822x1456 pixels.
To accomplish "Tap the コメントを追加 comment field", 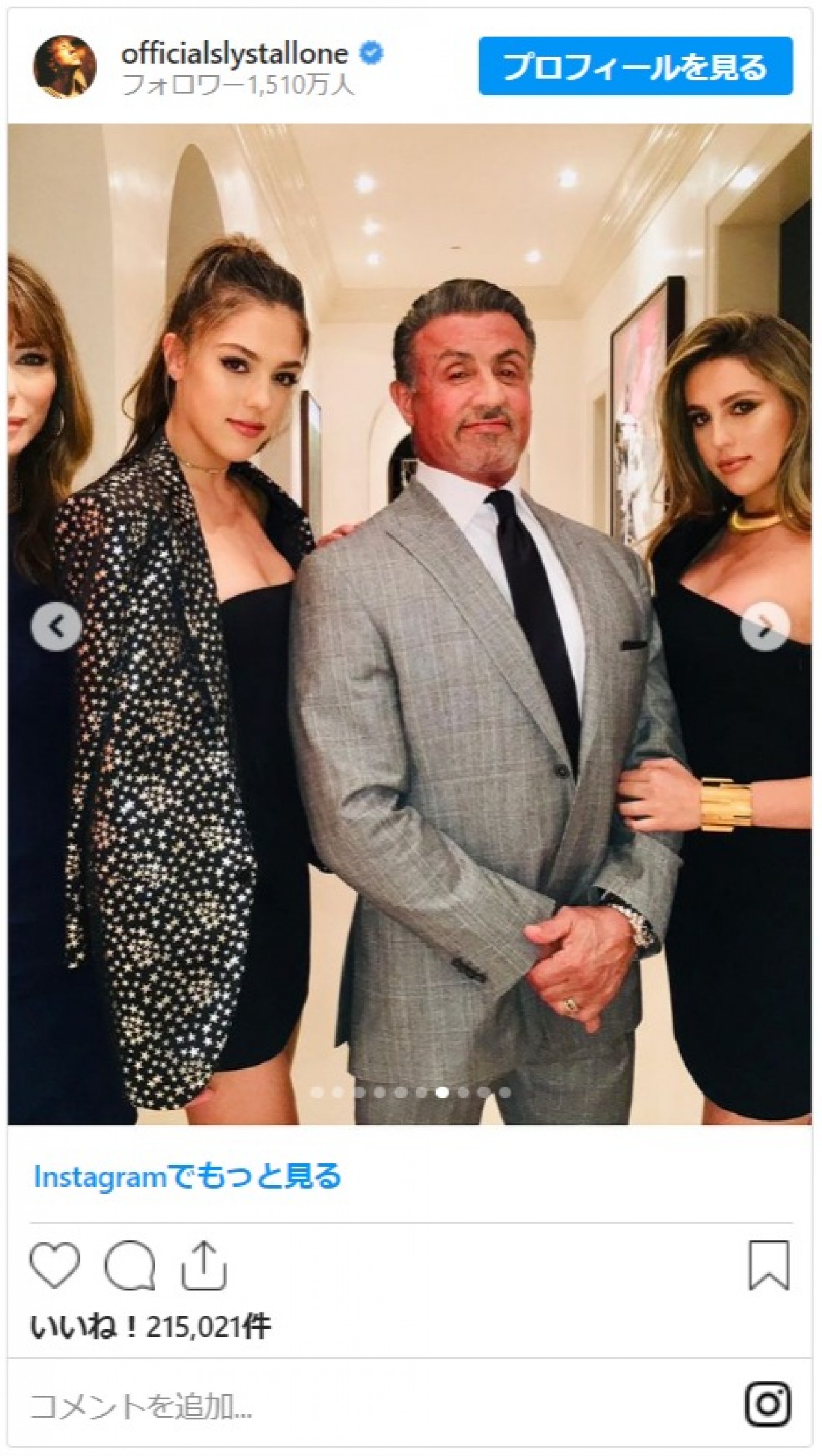I will (x=274, y=1407).
